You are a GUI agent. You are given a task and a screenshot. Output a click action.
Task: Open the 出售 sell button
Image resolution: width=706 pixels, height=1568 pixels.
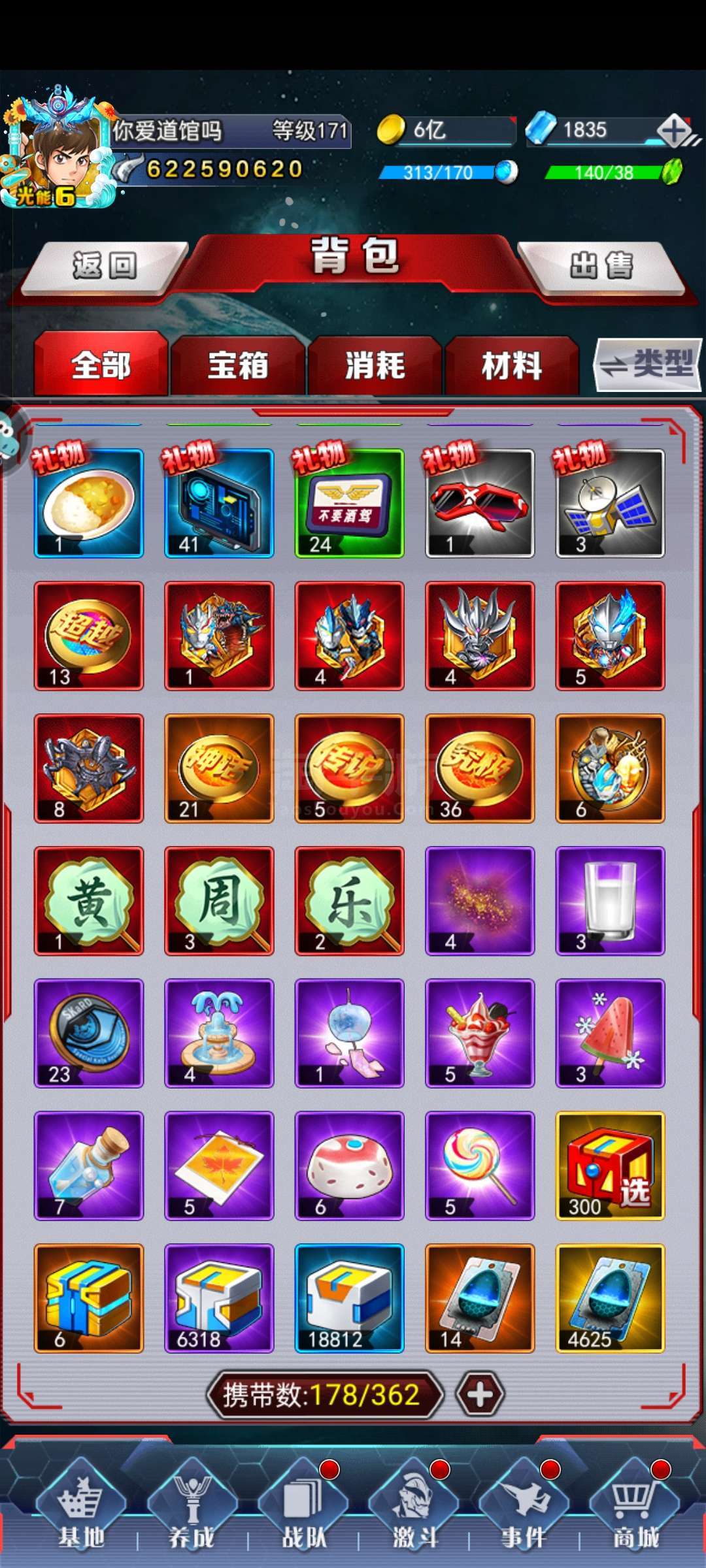click(x=601, y=267)
